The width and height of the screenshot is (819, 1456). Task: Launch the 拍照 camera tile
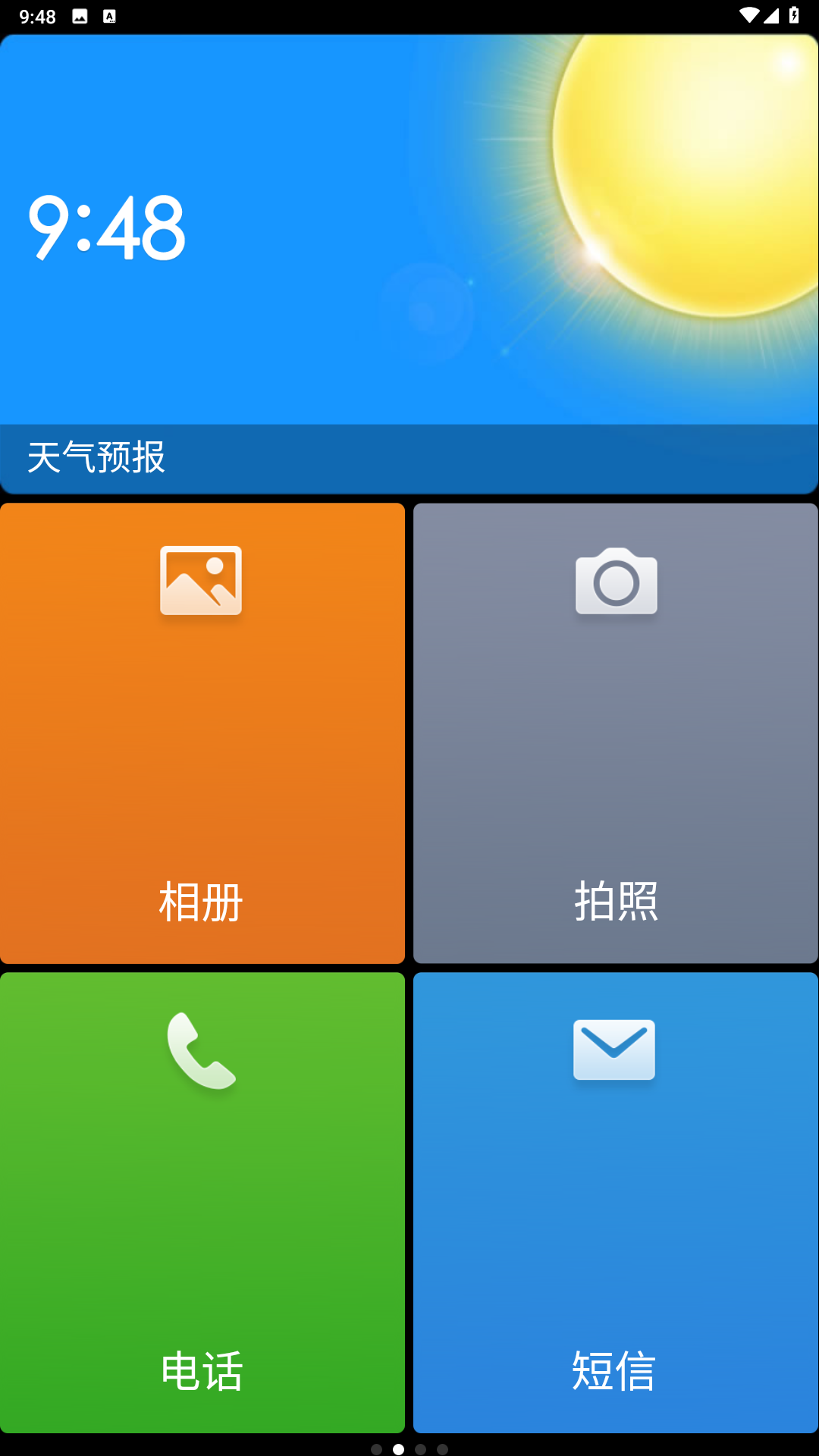tap(616, 733)
